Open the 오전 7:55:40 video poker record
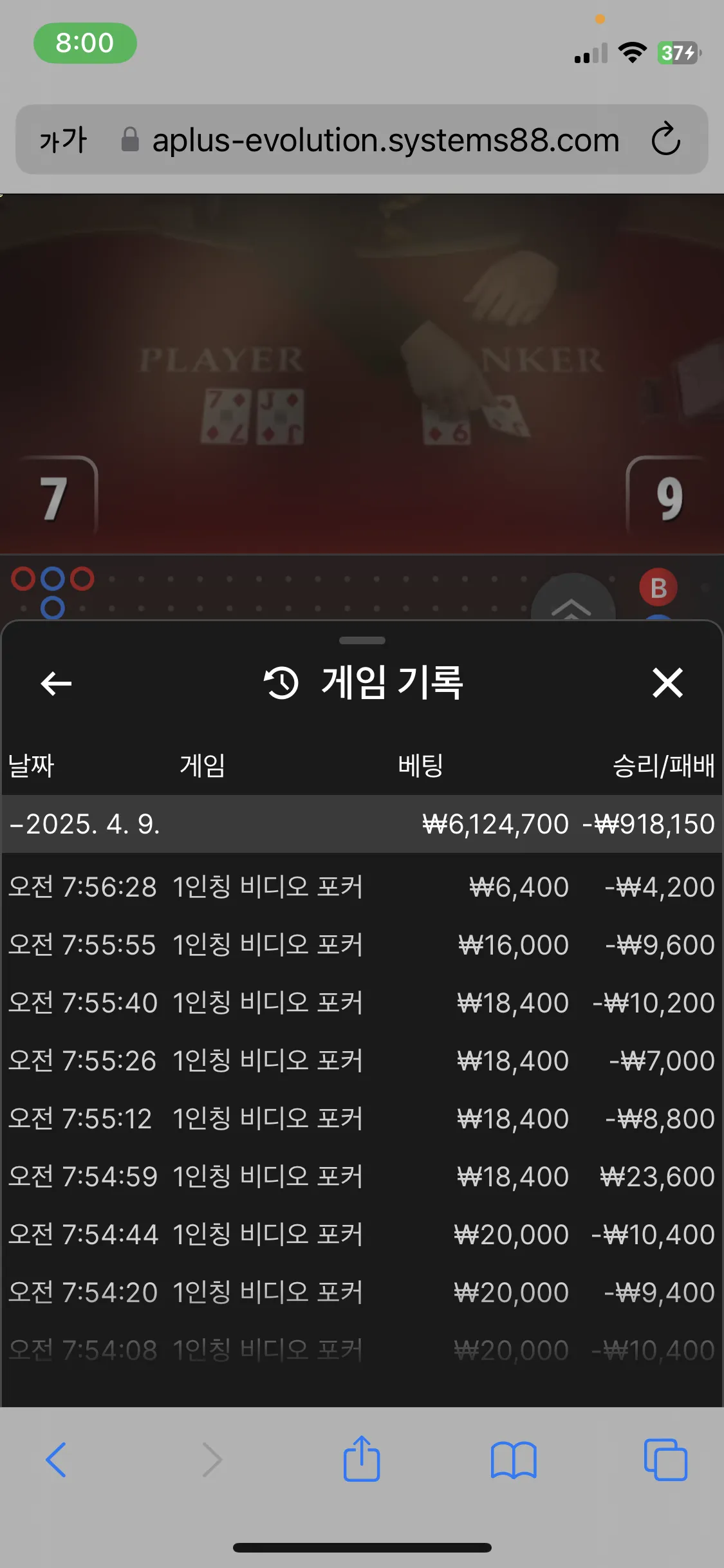This screenshot has width=724, height=1568. [x=362, y=1003]
